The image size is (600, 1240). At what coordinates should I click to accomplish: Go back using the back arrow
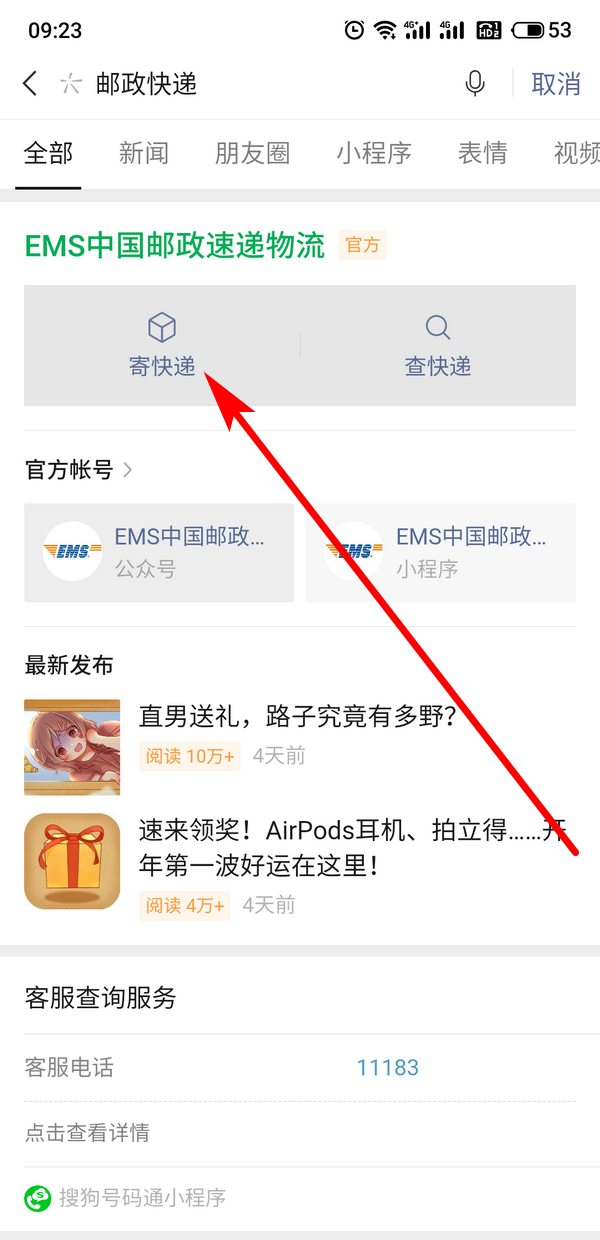(x=30, y=84)
